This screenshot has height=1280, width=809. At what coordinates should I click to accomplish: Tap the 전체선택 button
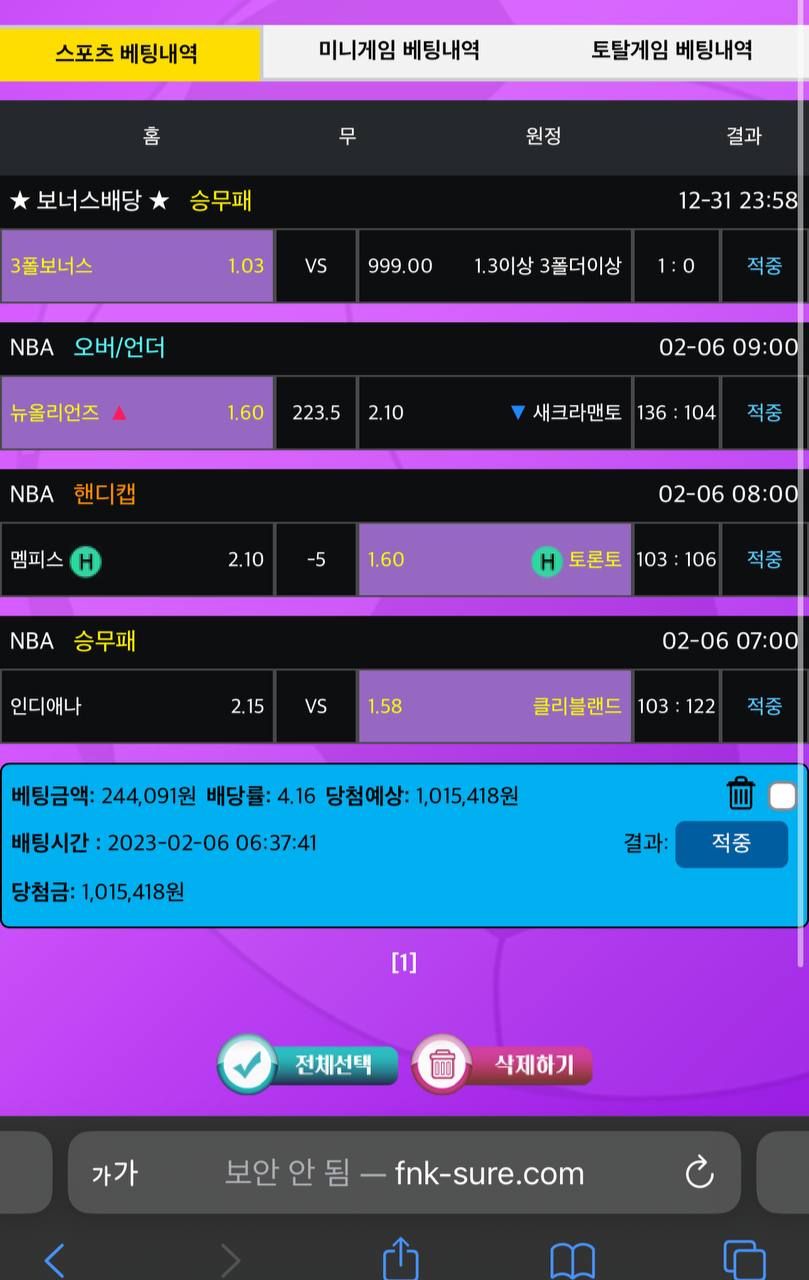[x=308, y=1064]
